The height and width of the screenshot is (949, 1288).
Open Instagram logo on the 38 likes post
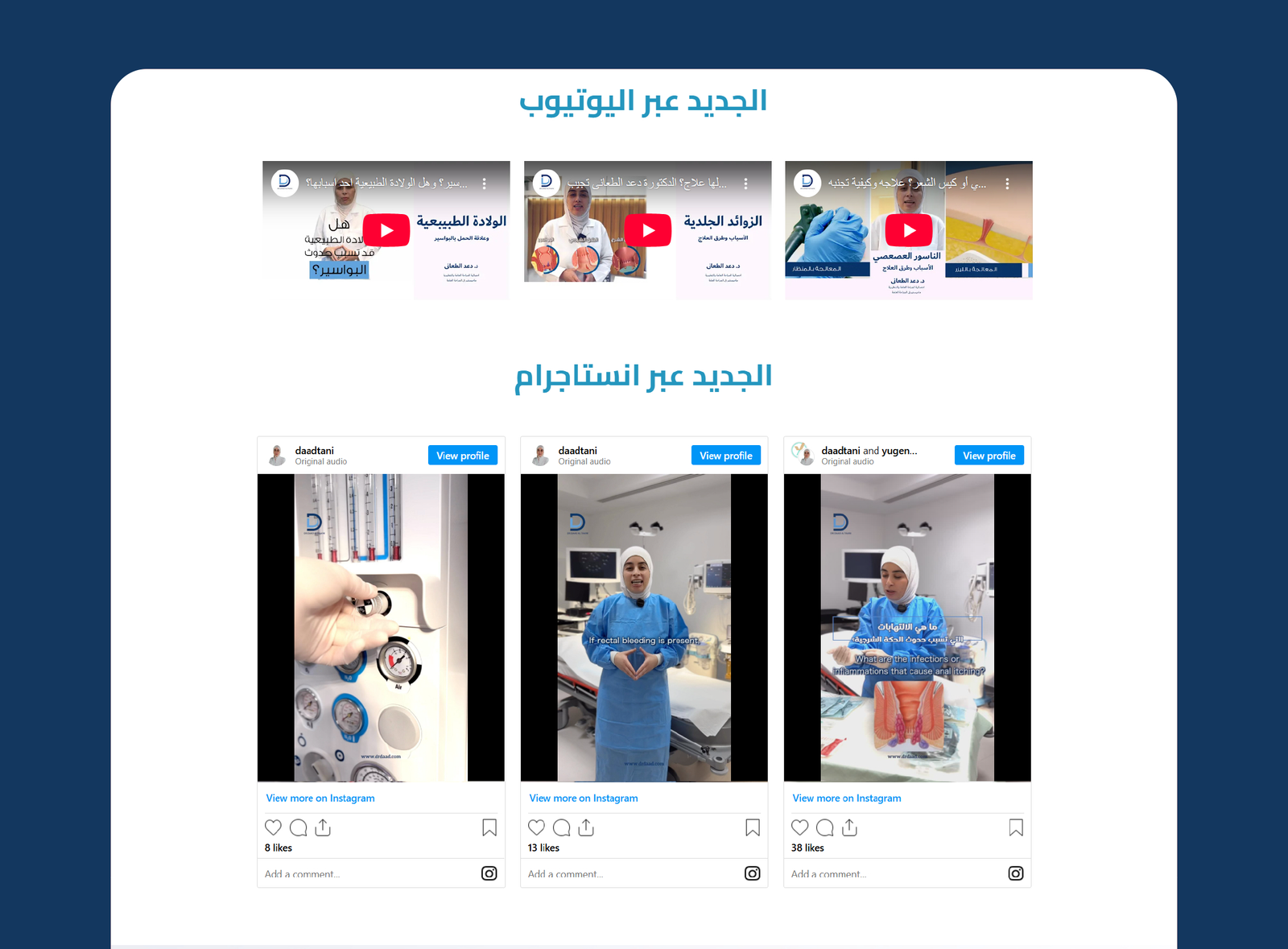(x=1016, y=873)
